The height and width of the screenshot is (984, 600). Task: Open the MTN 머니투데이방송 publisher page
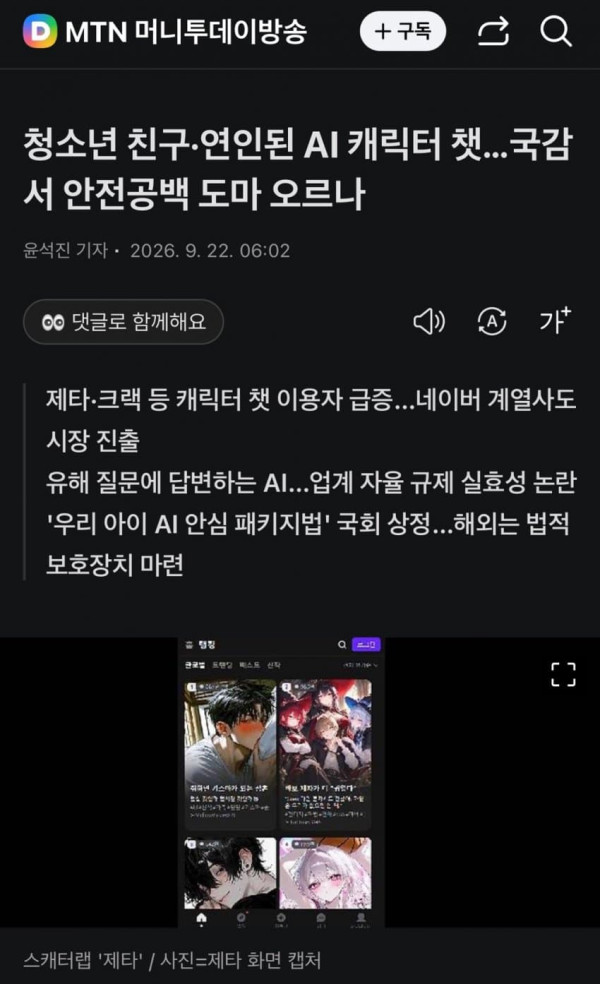[165, 31]
